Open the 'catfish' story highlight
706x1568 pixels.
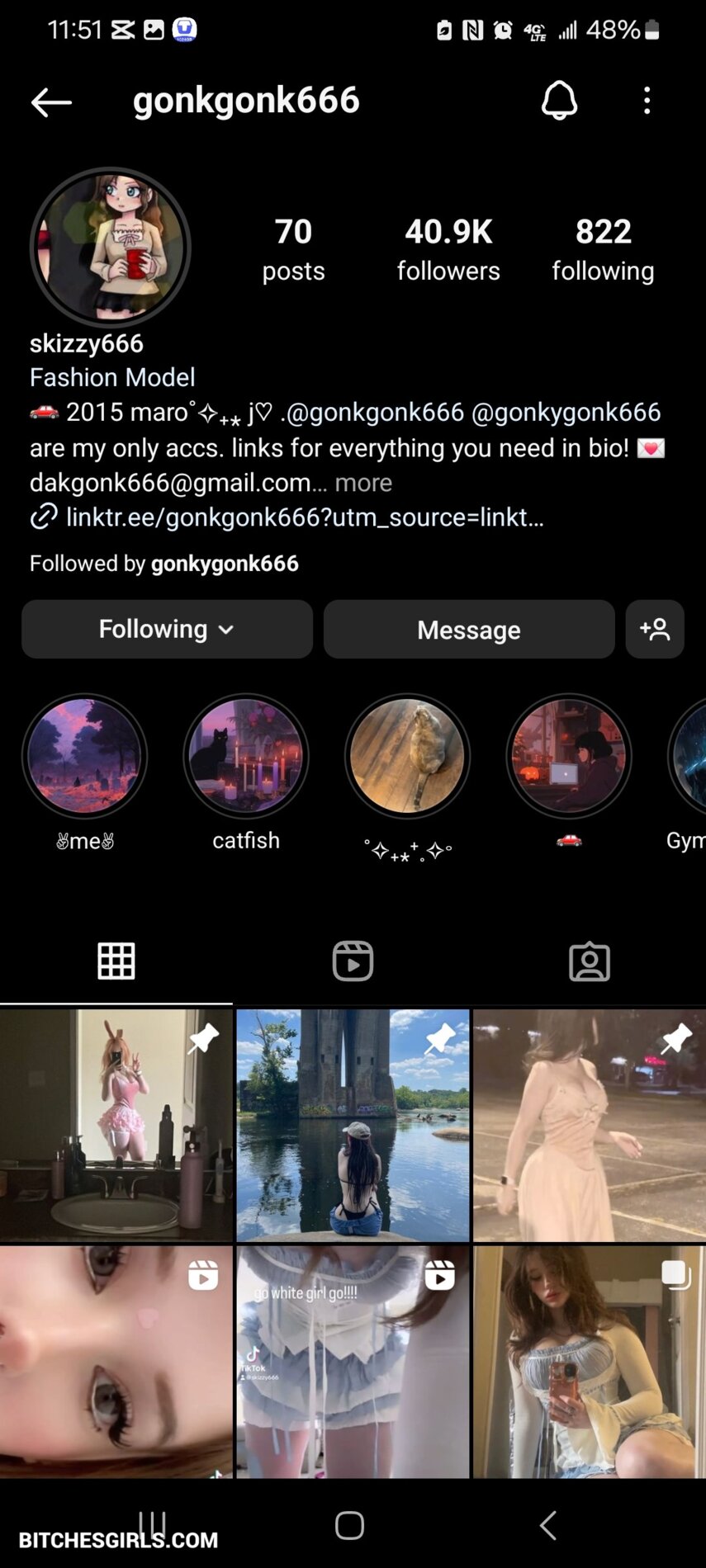[x=246, y=756]
